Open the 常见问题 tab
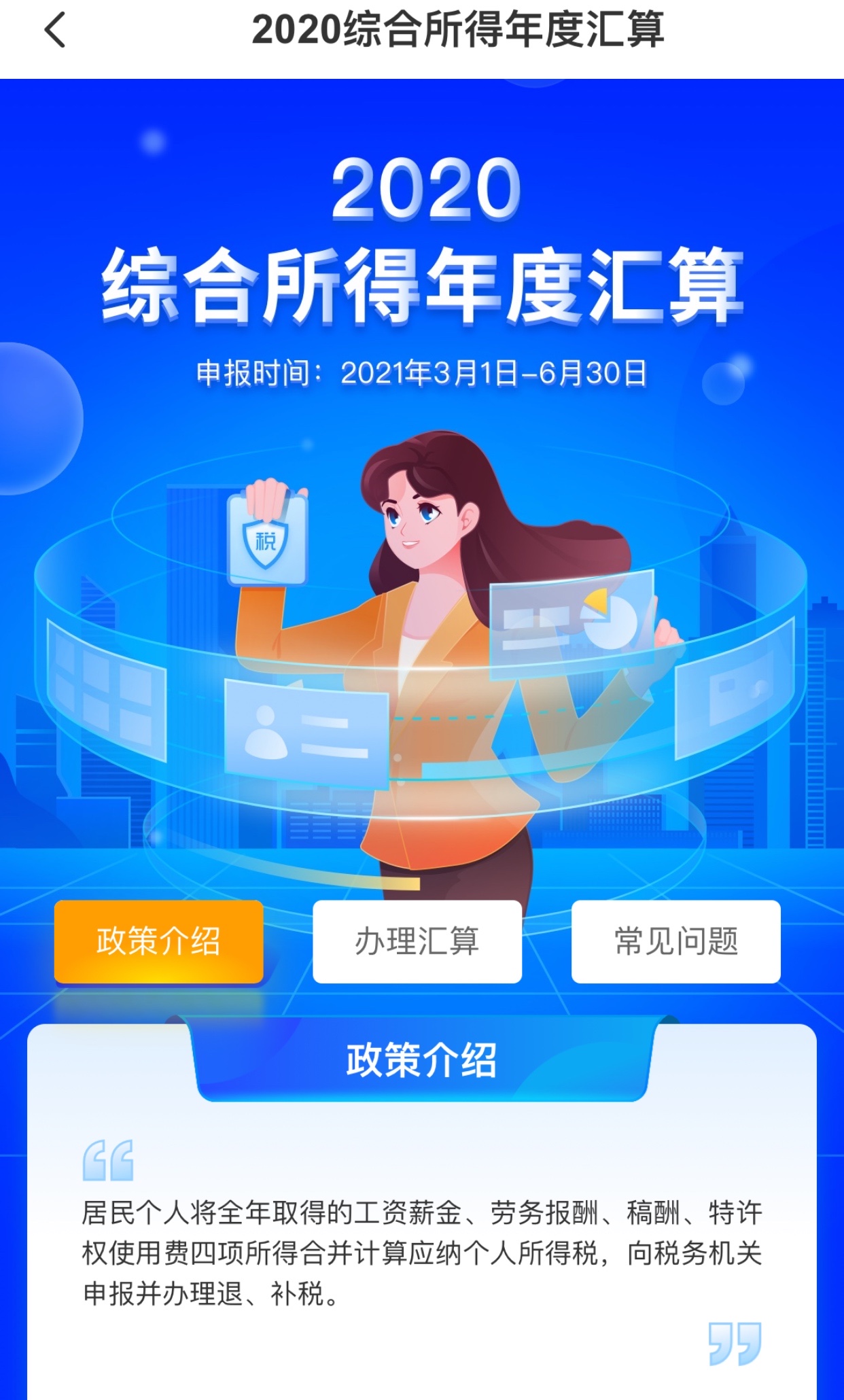This screenshot has height=1400, width=844. click(x=675, y=941)
